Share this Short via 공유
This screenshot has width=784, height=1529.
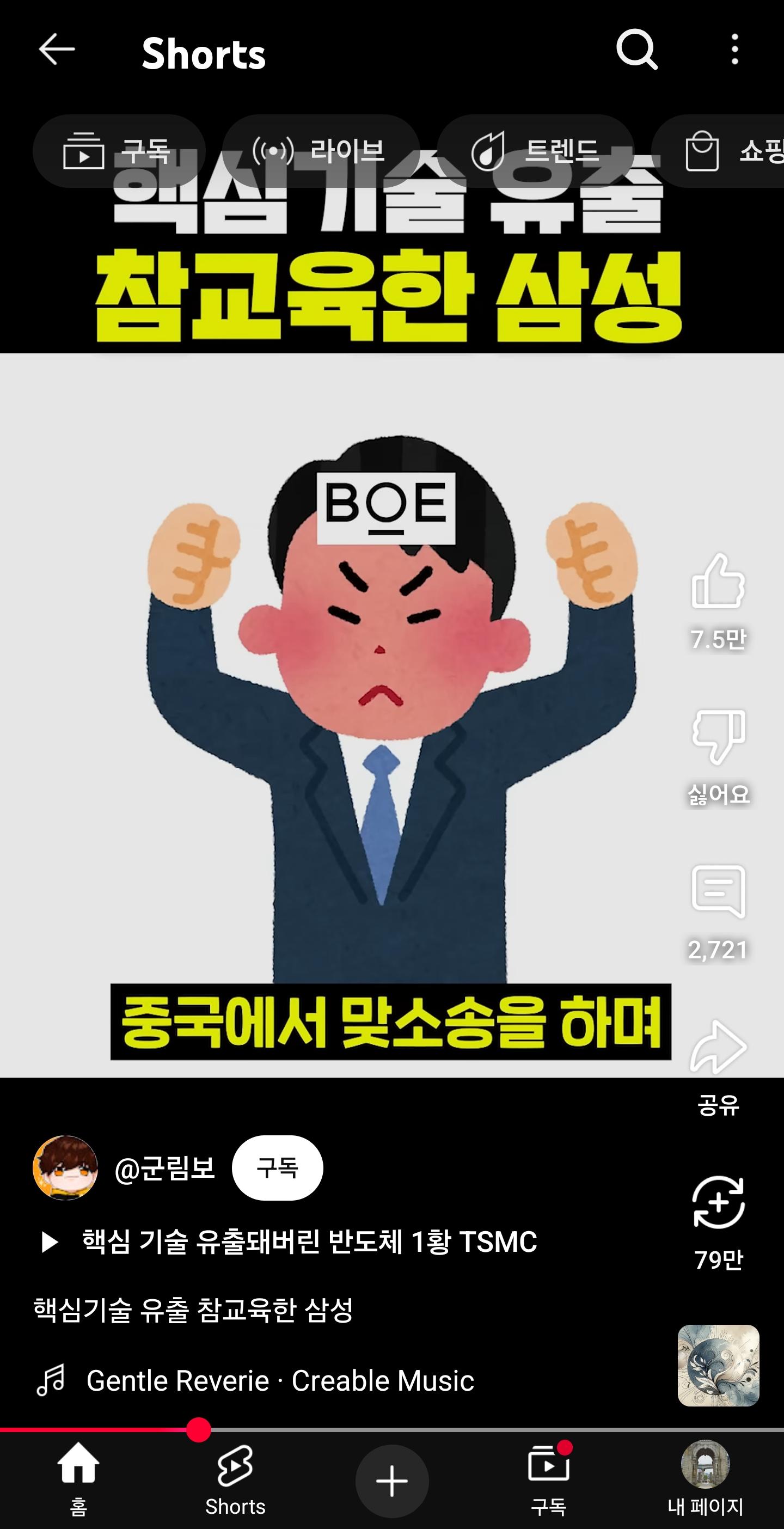[x=718, y=1048]
